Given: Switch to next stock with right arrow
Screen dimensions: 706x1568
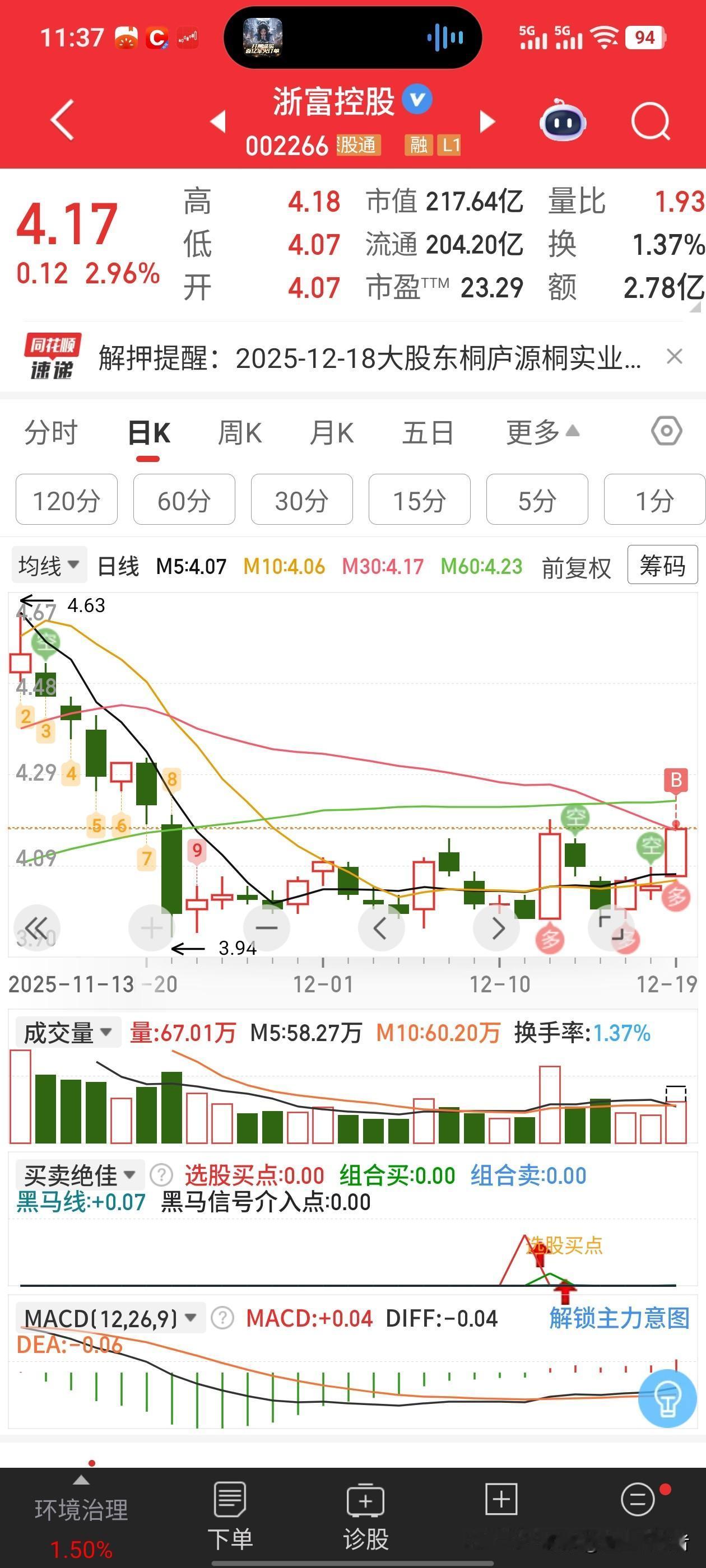Looking at the screenshot, I should point(487,121).
